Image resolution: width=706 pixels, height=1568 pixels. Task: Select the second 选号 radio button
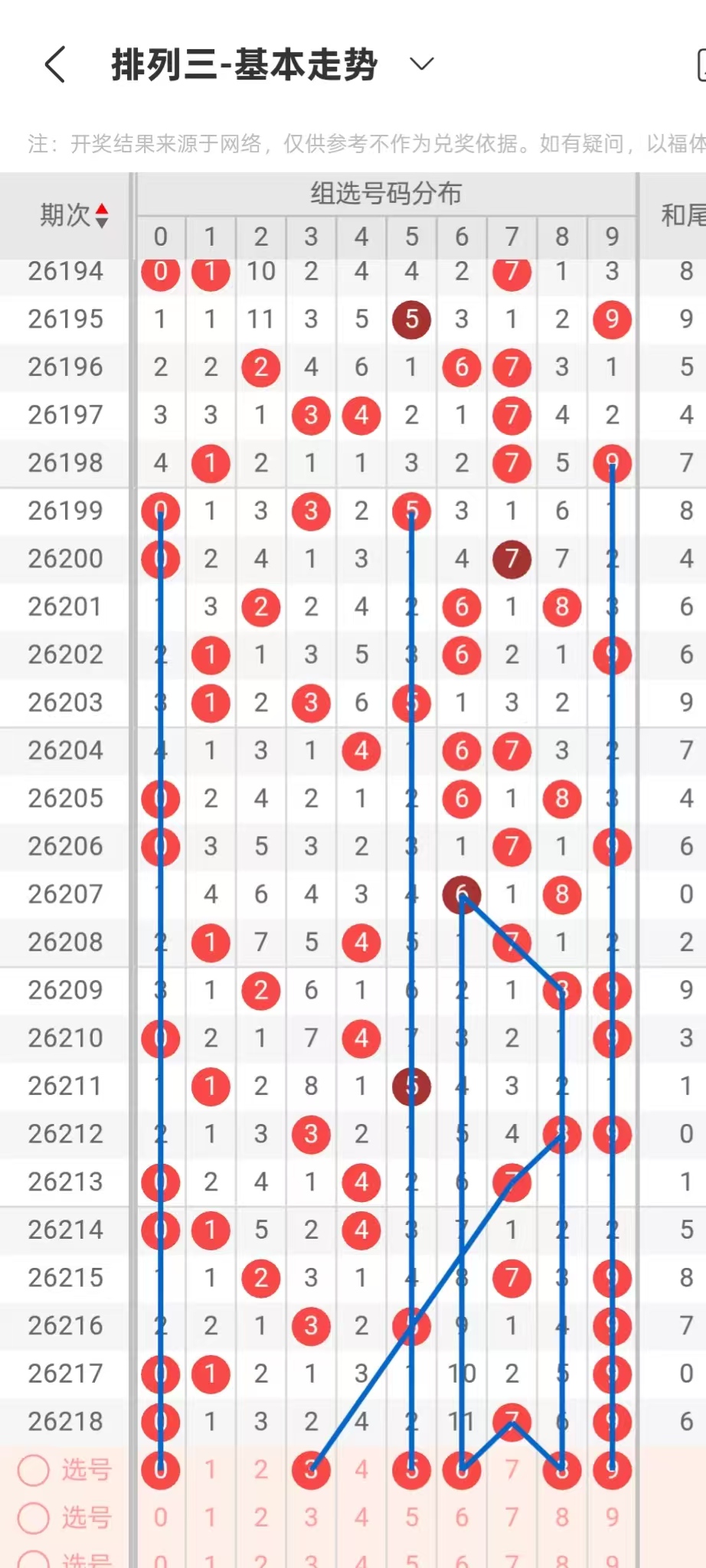pyautogui.click(x=34, y=1517)
